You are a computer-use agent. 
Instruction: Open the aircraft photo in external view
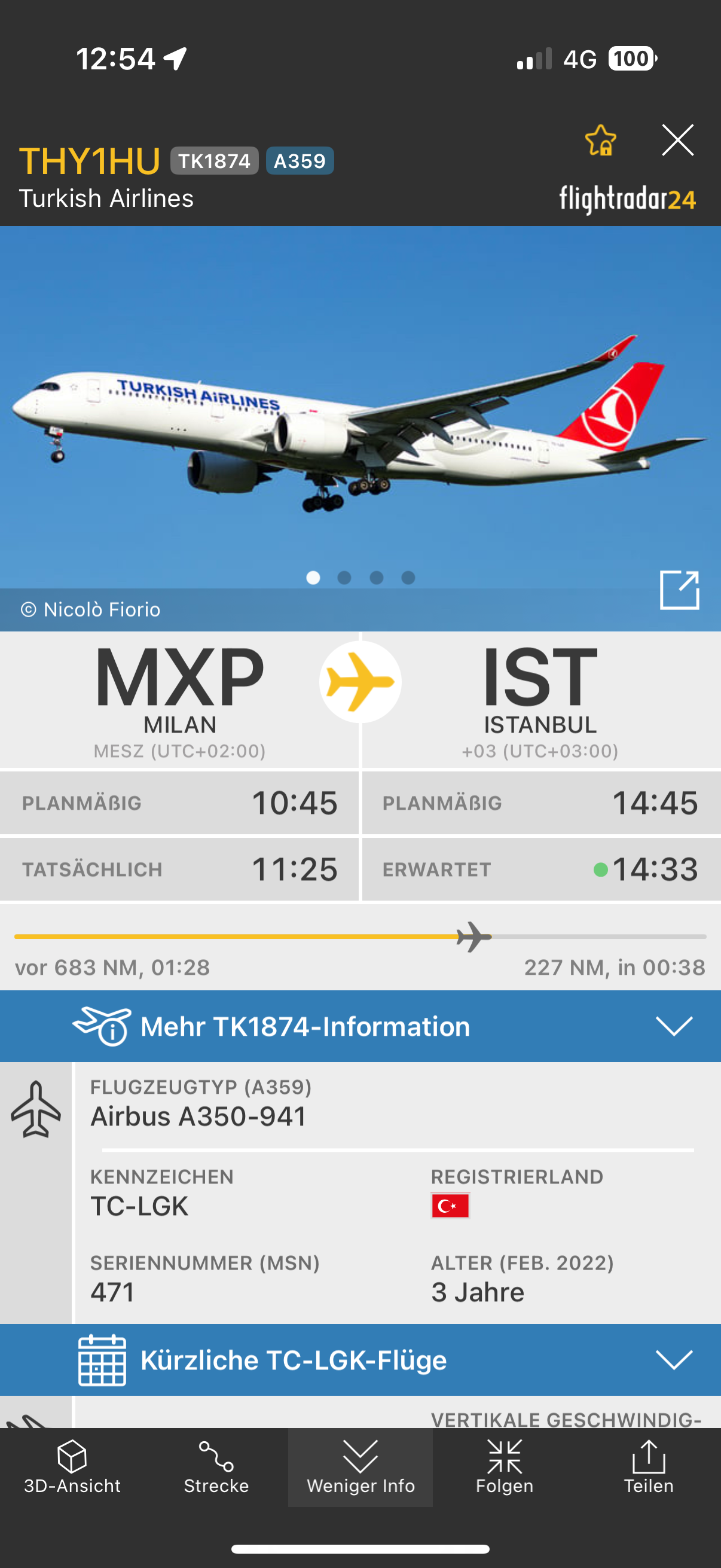click(x=679, y=590)
